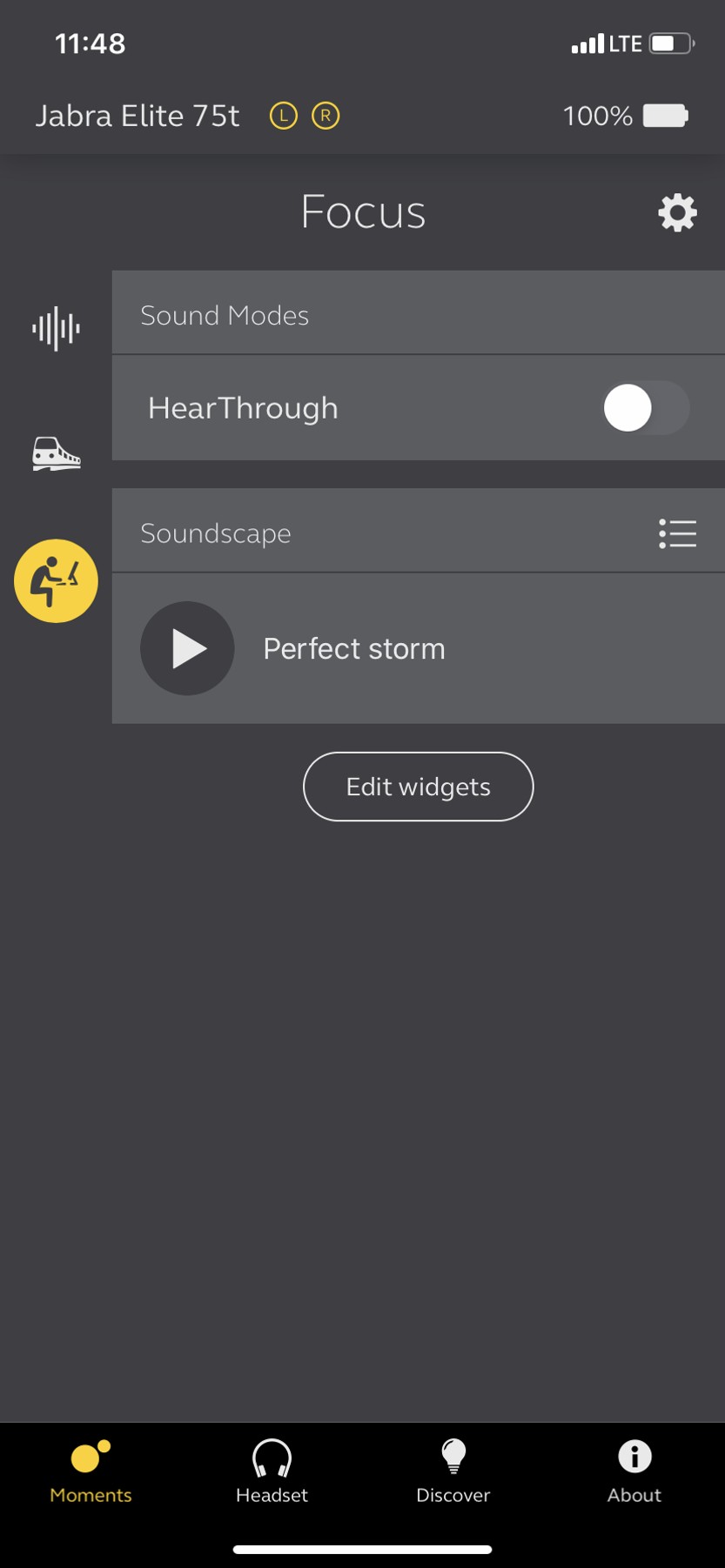Screen dimensions: 725x1568
Task: Toggle the HearThrough switch
Action: [646, 408]
